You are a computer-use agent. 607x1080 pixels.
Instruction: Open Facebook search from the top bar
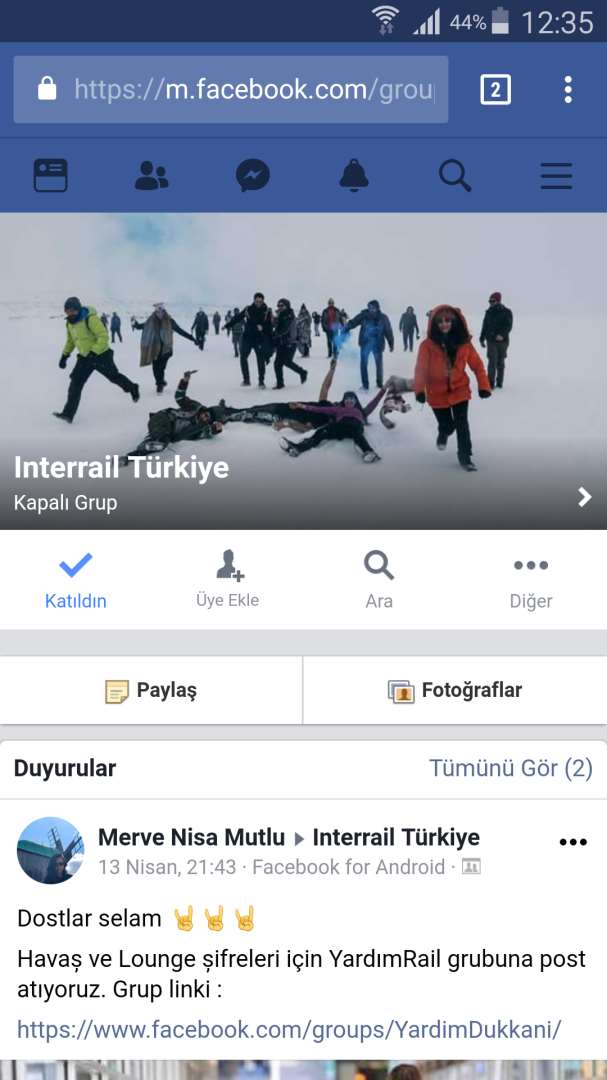click(455, 176)
